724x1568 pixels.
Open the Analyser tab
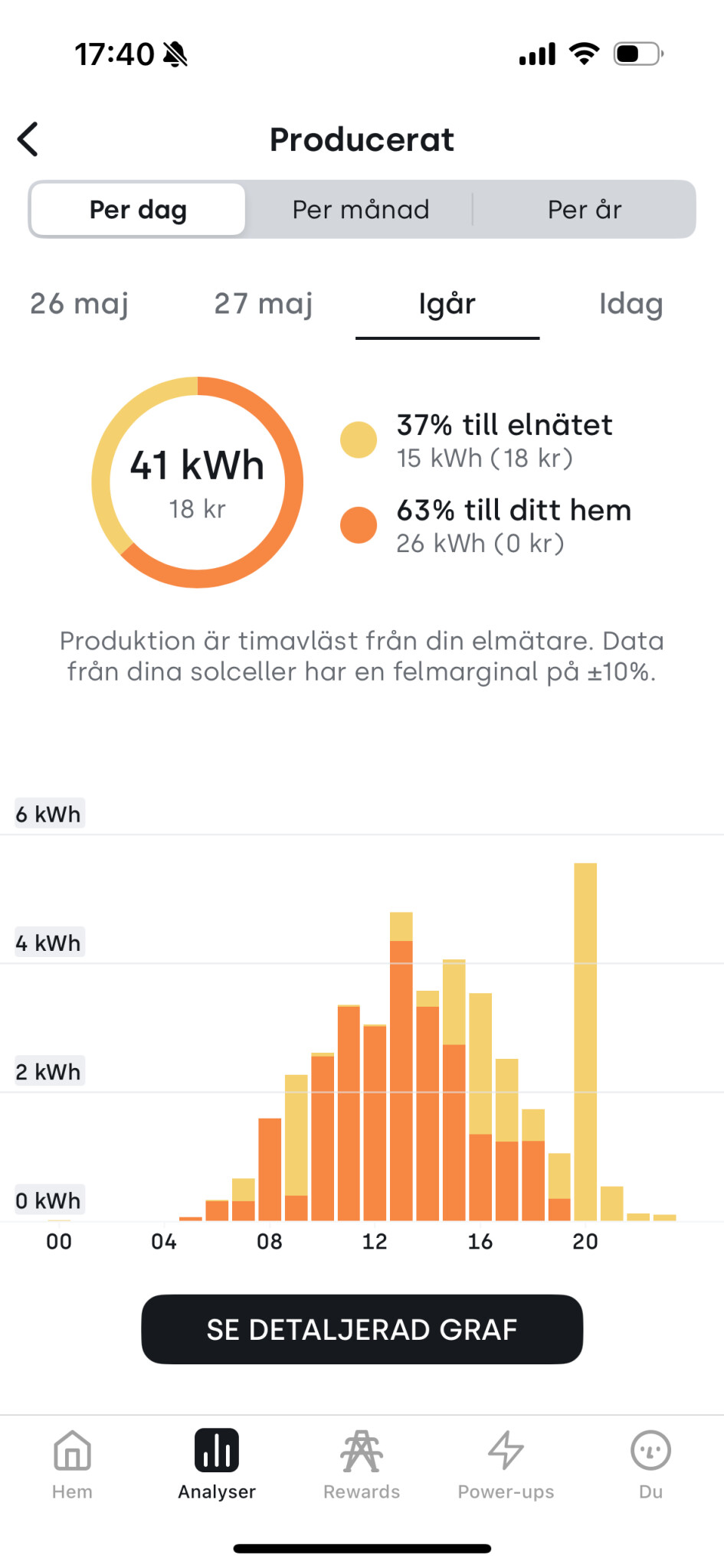pyautogui.click(x=217, y=1464)
